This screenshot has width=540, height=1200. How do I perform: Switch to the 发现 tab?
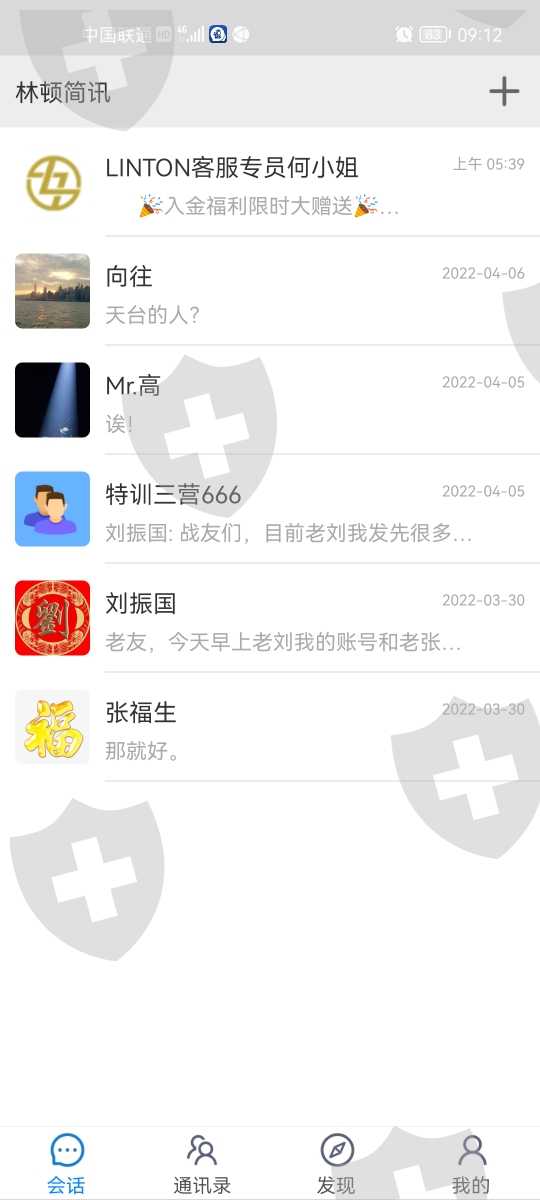click(337, 1164)
